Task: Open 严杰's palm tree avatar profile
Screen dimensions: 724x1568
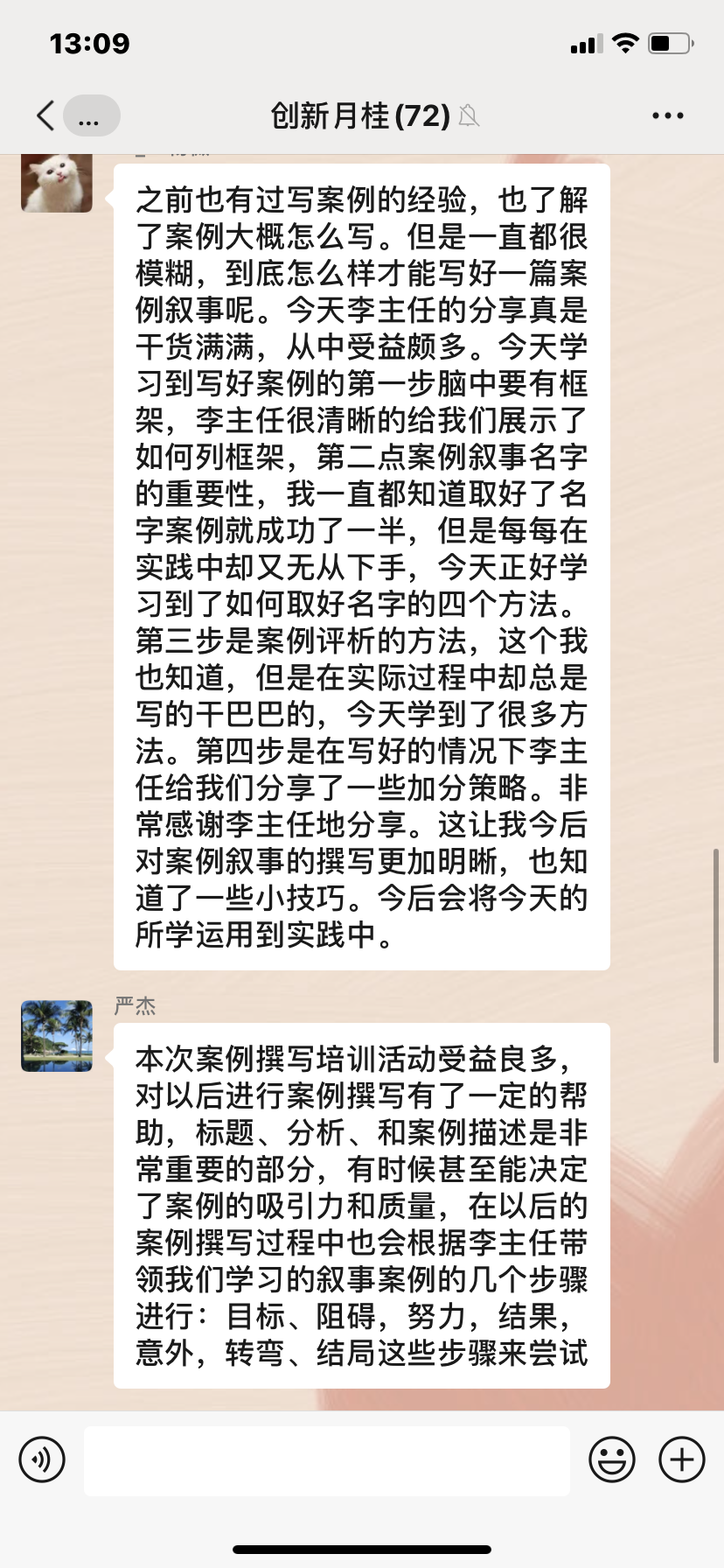Action: tap(57, 1036)
